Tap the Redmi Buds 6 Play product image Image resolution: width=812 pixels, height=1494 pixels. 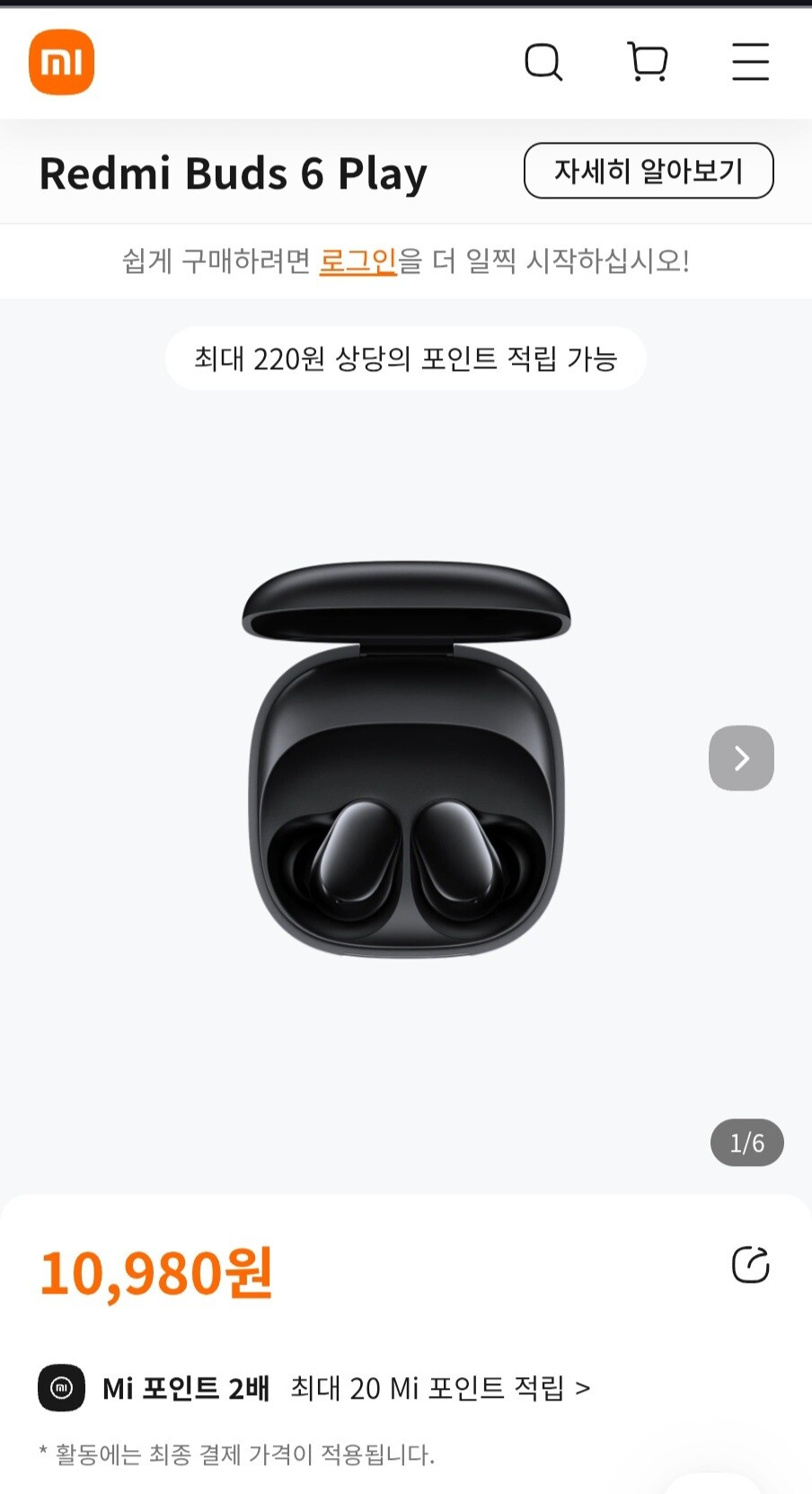click(x=406, y=759)
